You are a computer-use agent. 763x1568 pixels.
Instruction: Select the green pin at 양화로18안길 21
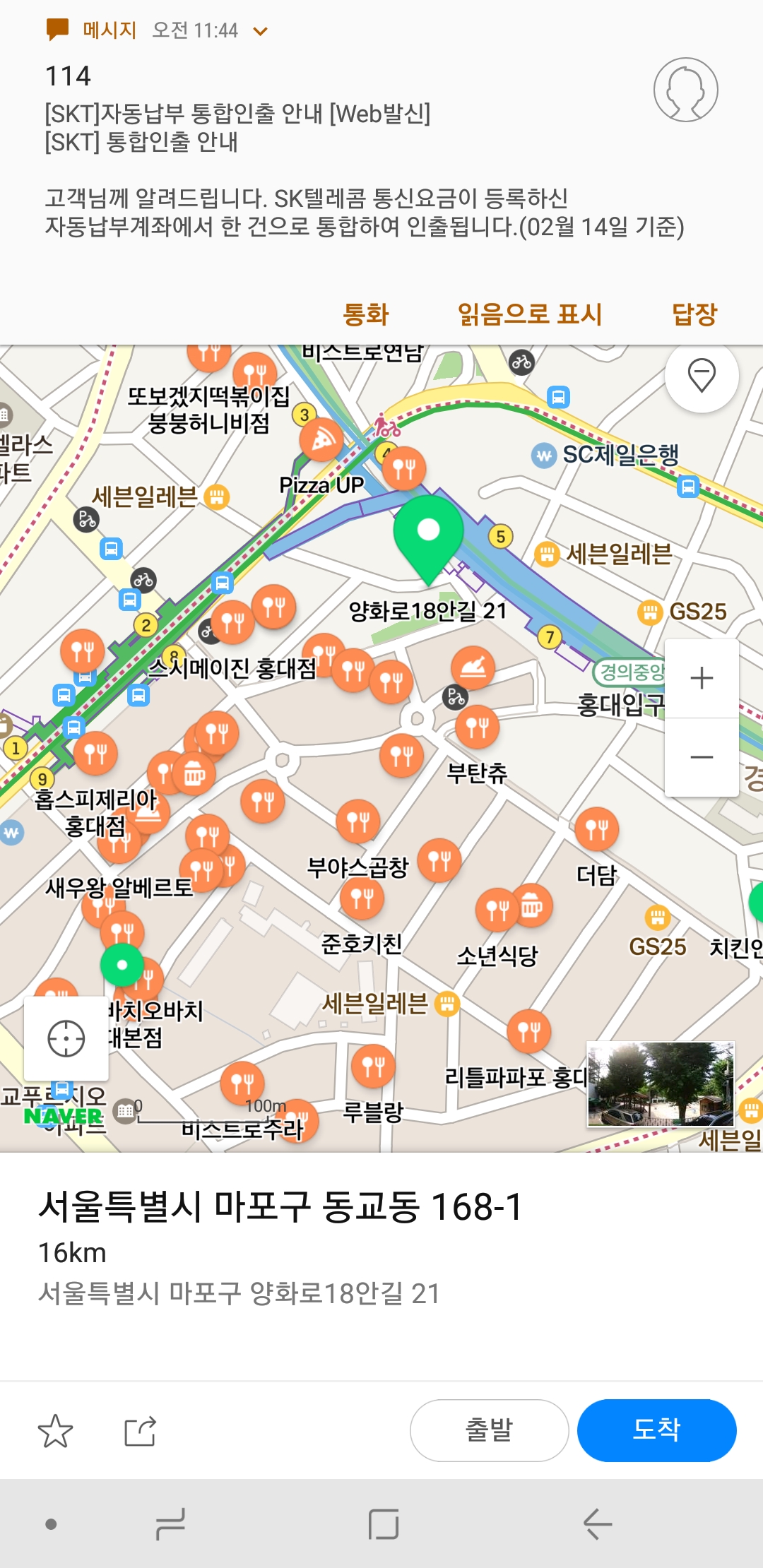click(428, 535)
